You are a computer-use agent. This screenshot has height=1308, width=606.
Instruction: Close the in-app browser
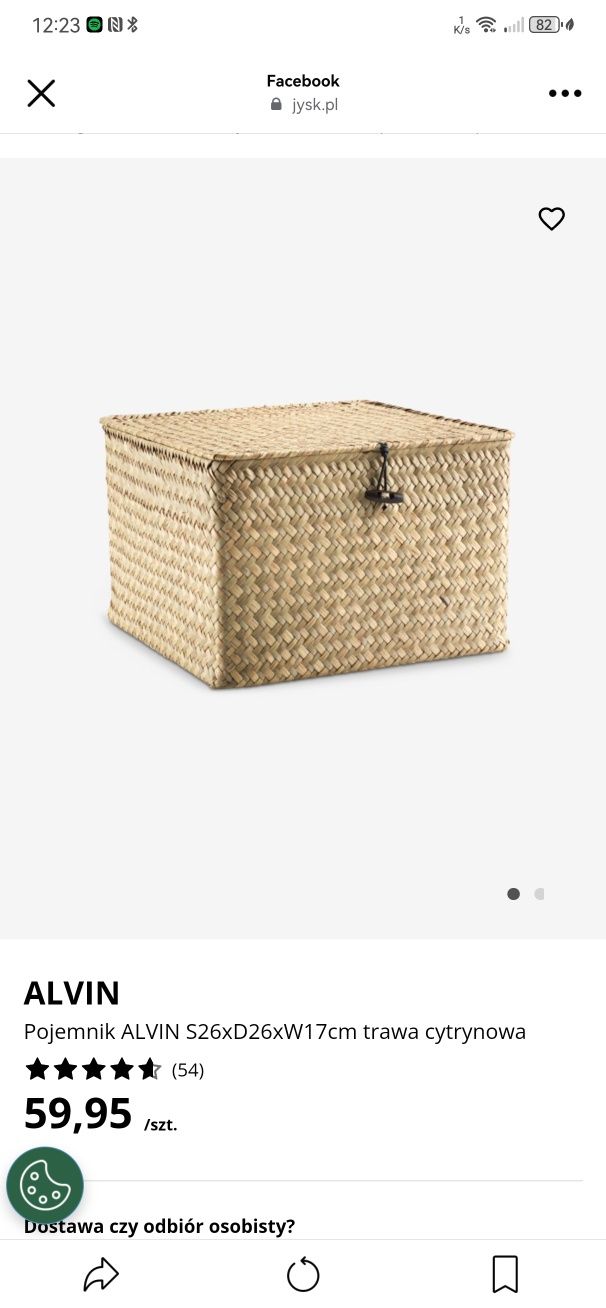[x=41, y=93]
